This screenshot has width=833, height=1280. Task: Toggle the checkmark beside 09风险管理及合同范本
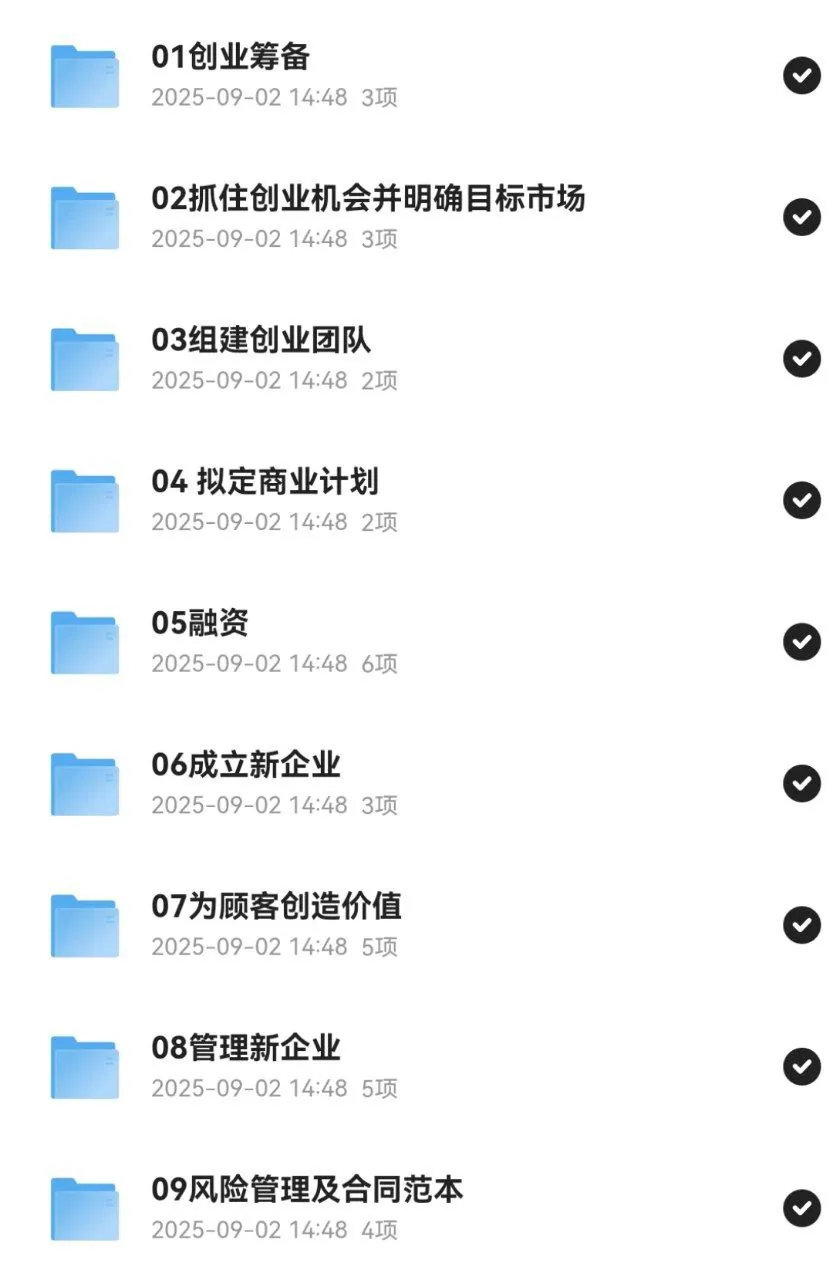[802, 1208]
